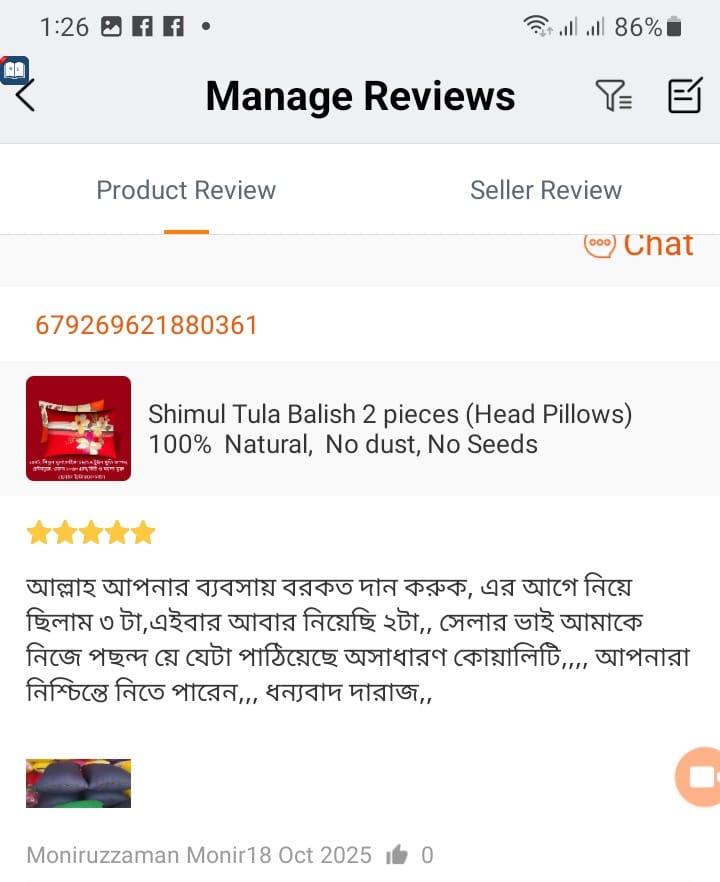This screenshot has width=720, height=882.
Task: Switch to the Seller Review tab
Action: [x=546, y=190]
